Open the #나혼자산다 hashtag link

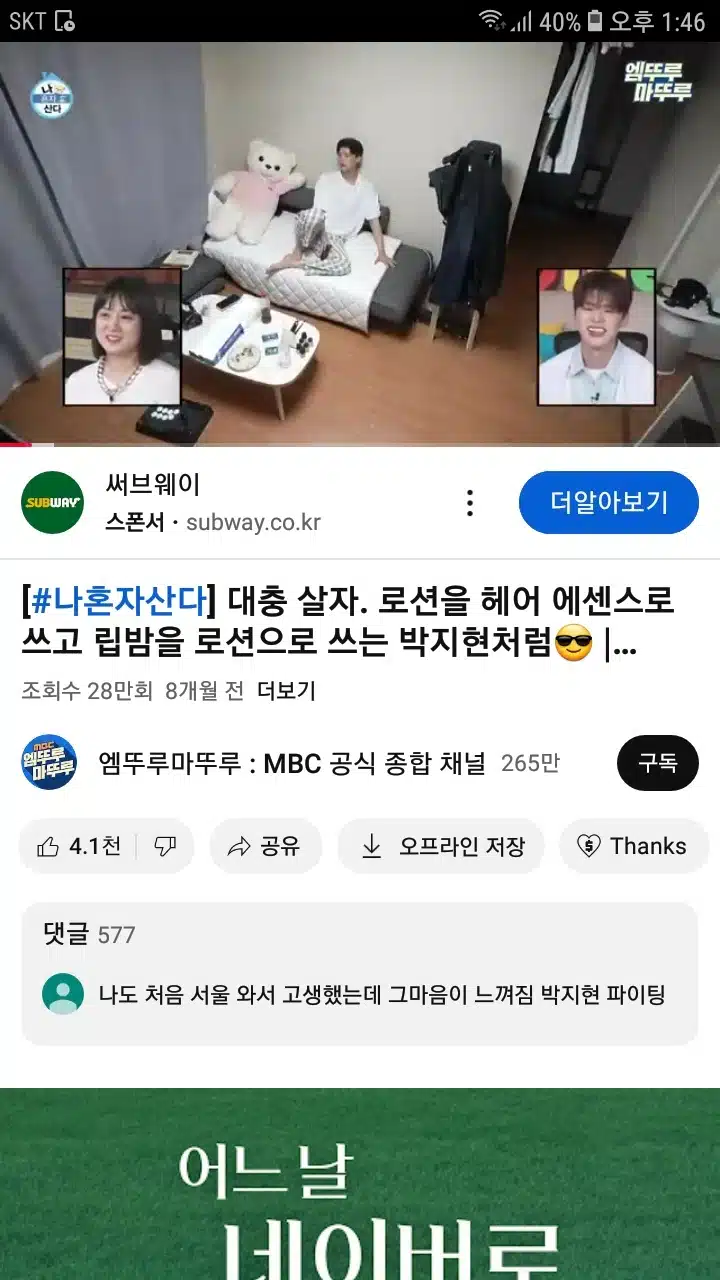pos(118,602)
